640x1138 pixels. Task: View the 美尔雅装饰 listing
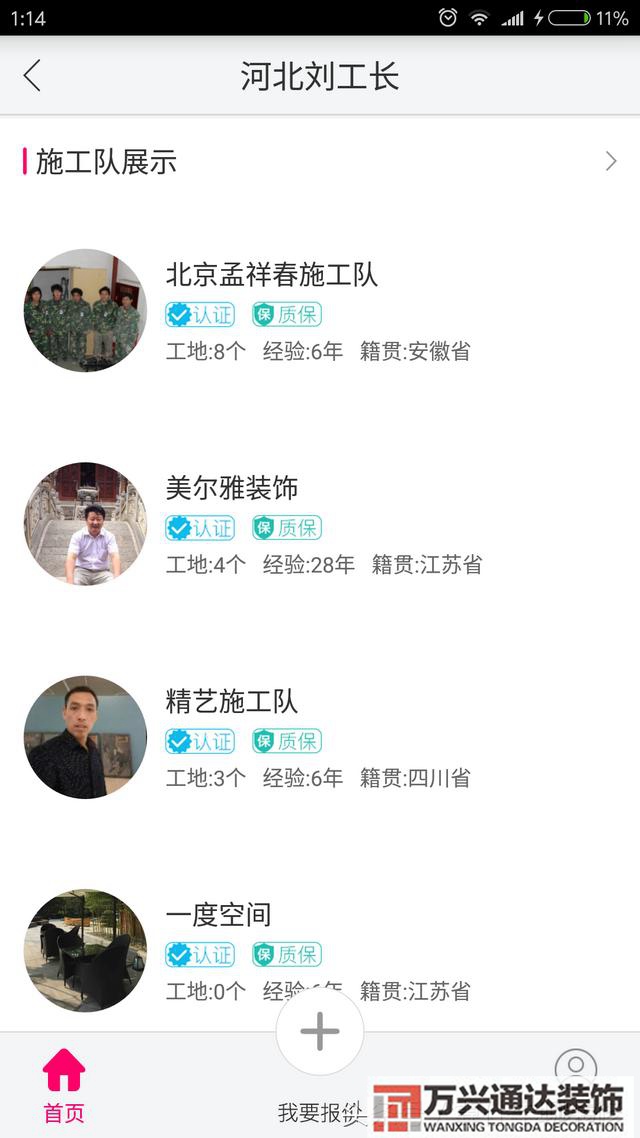click(232, 488)
